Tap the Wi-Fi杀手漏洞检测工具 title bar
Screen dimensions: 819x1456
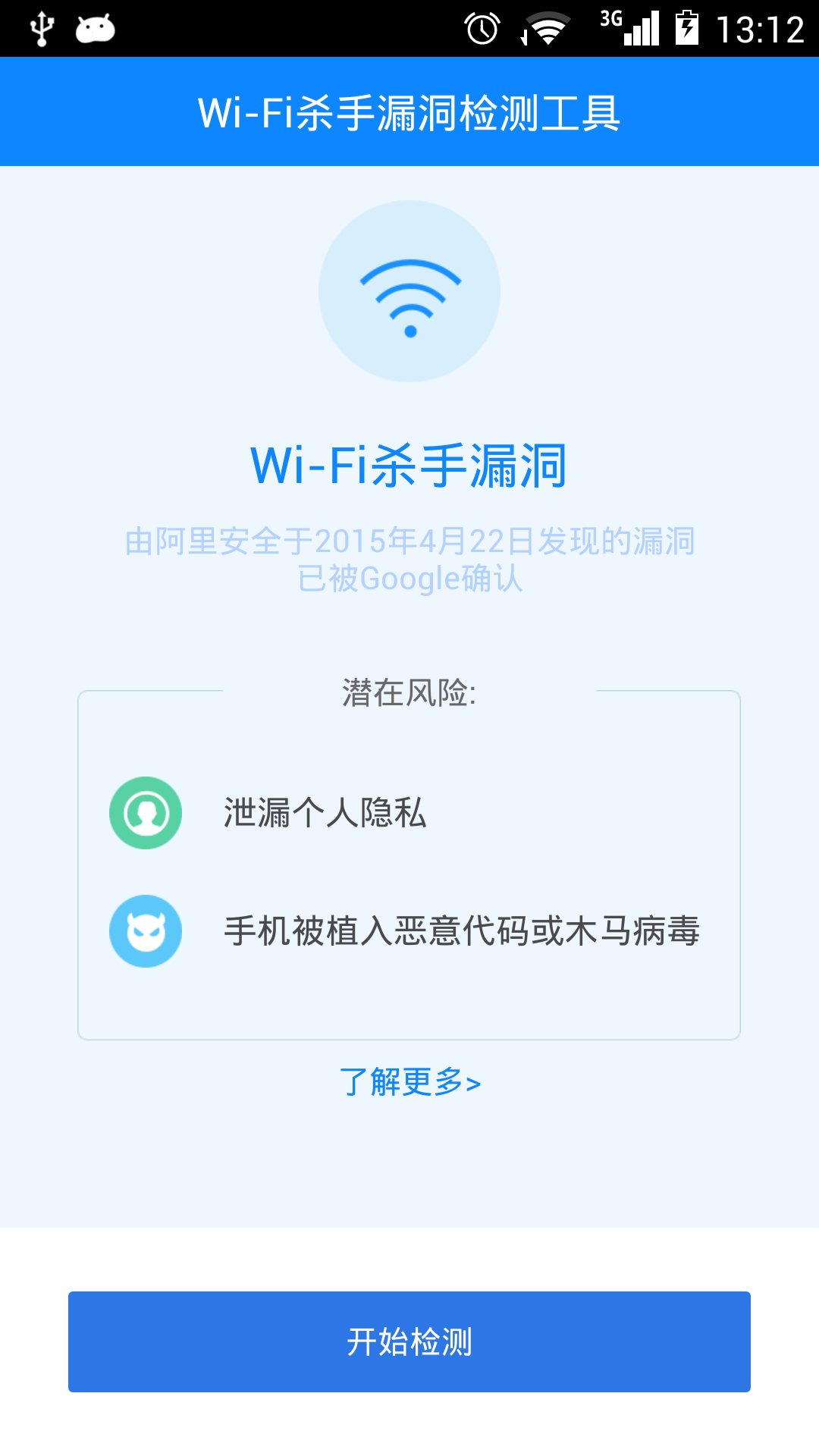tap(409, 111)
